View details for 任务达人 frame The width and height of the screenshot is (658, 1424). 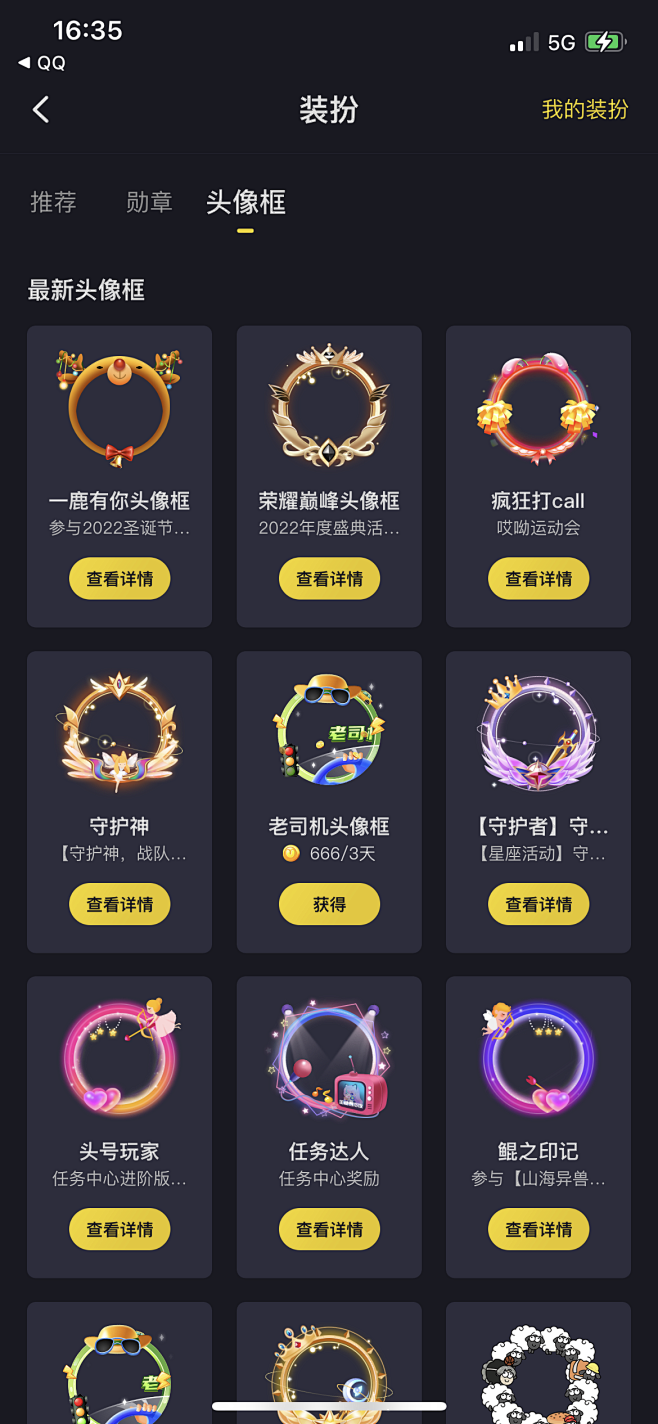tap(329, 1229)
